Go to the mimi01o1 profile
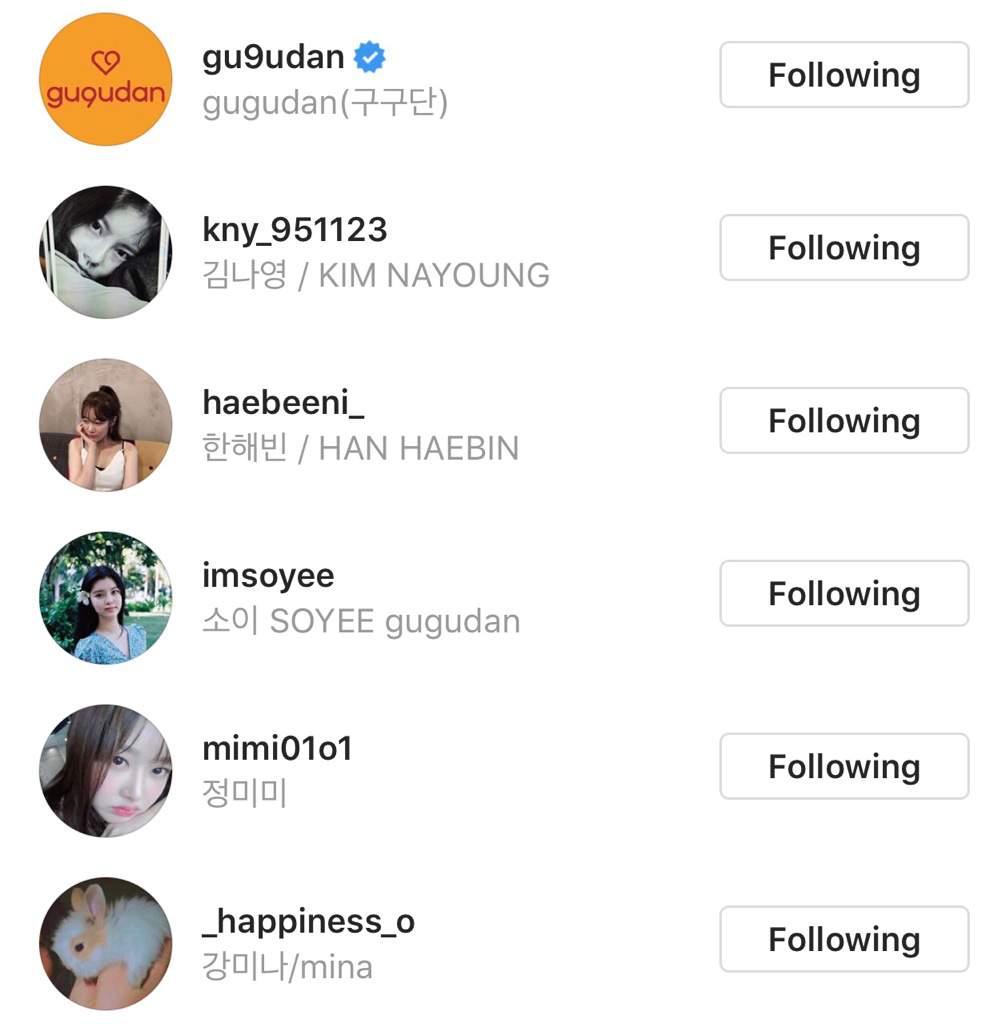994x1024 pixels. [277, 750]
